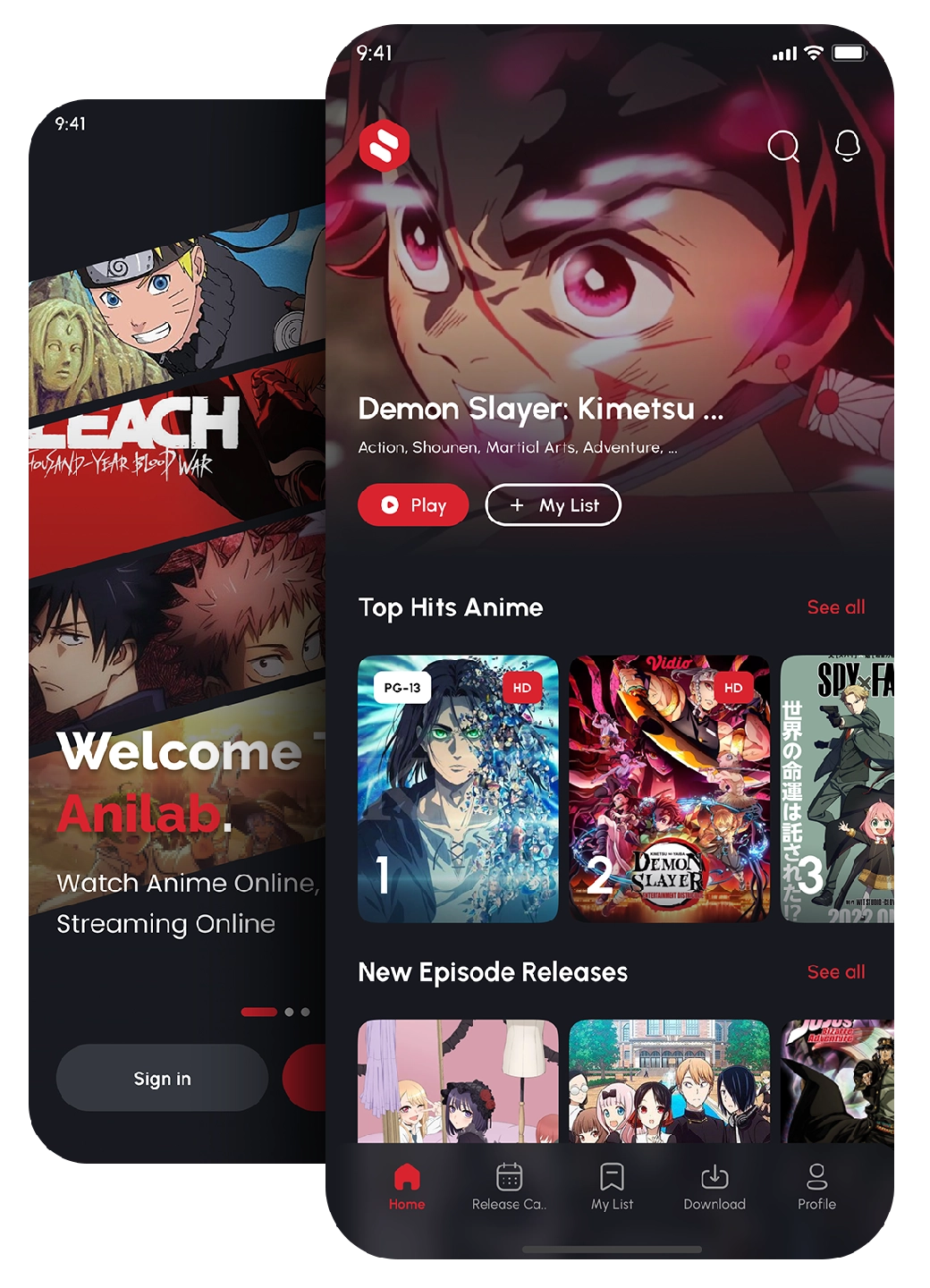See all New Episode Releases
Viewport: 930px width, 1288px height.
tap(835, 971)
